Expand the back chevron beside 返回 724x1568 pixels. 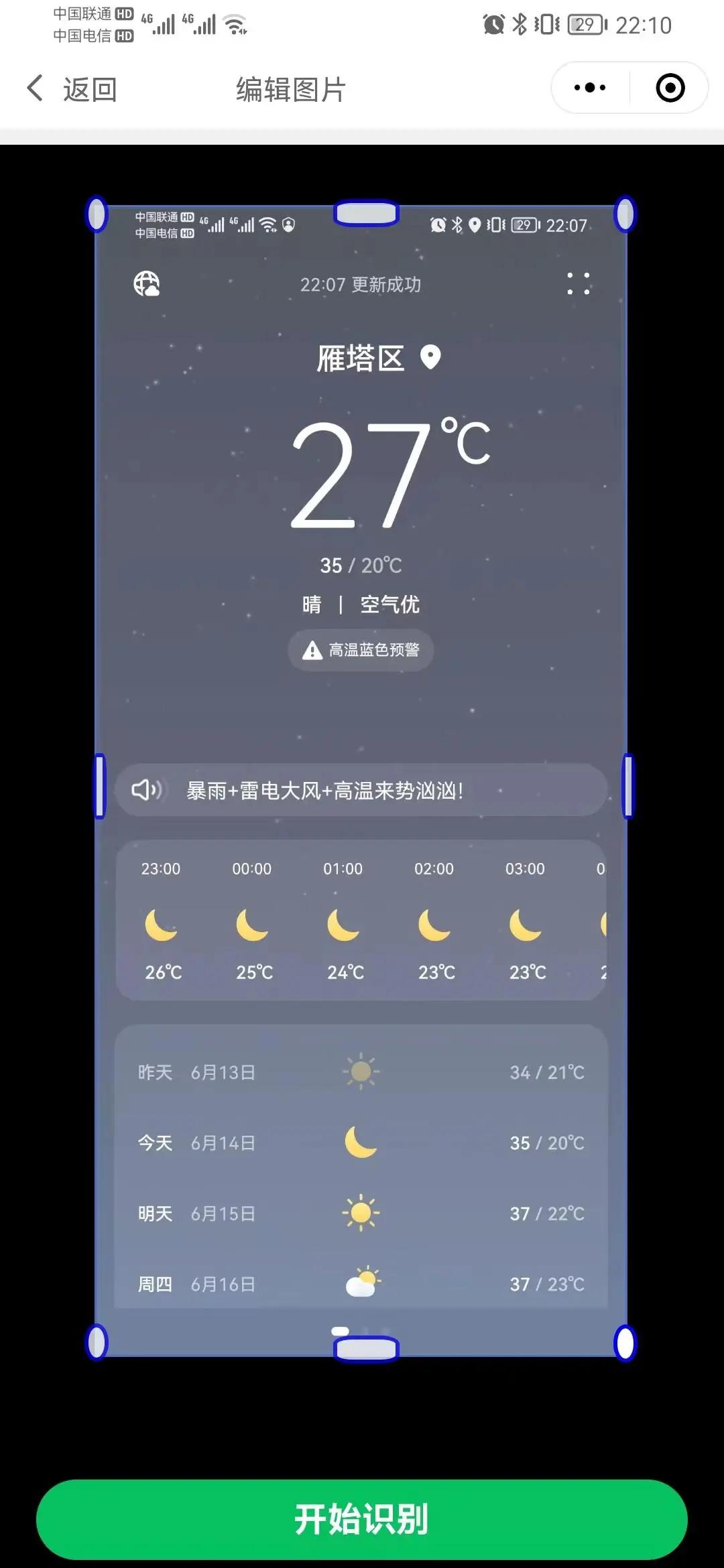click(x=35, y=88)
